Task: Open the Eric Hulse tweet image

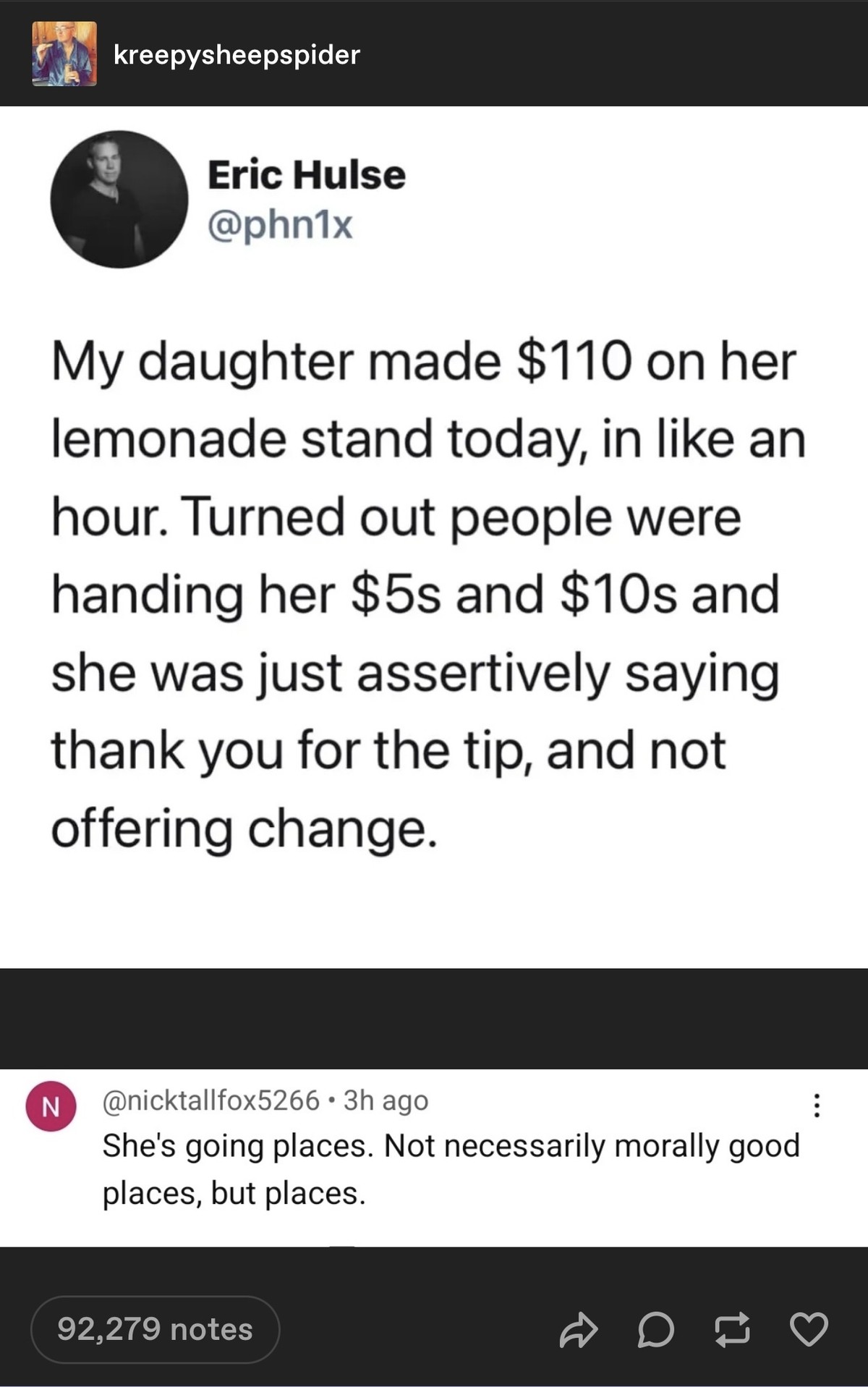Action: click(x=434, y=535)
